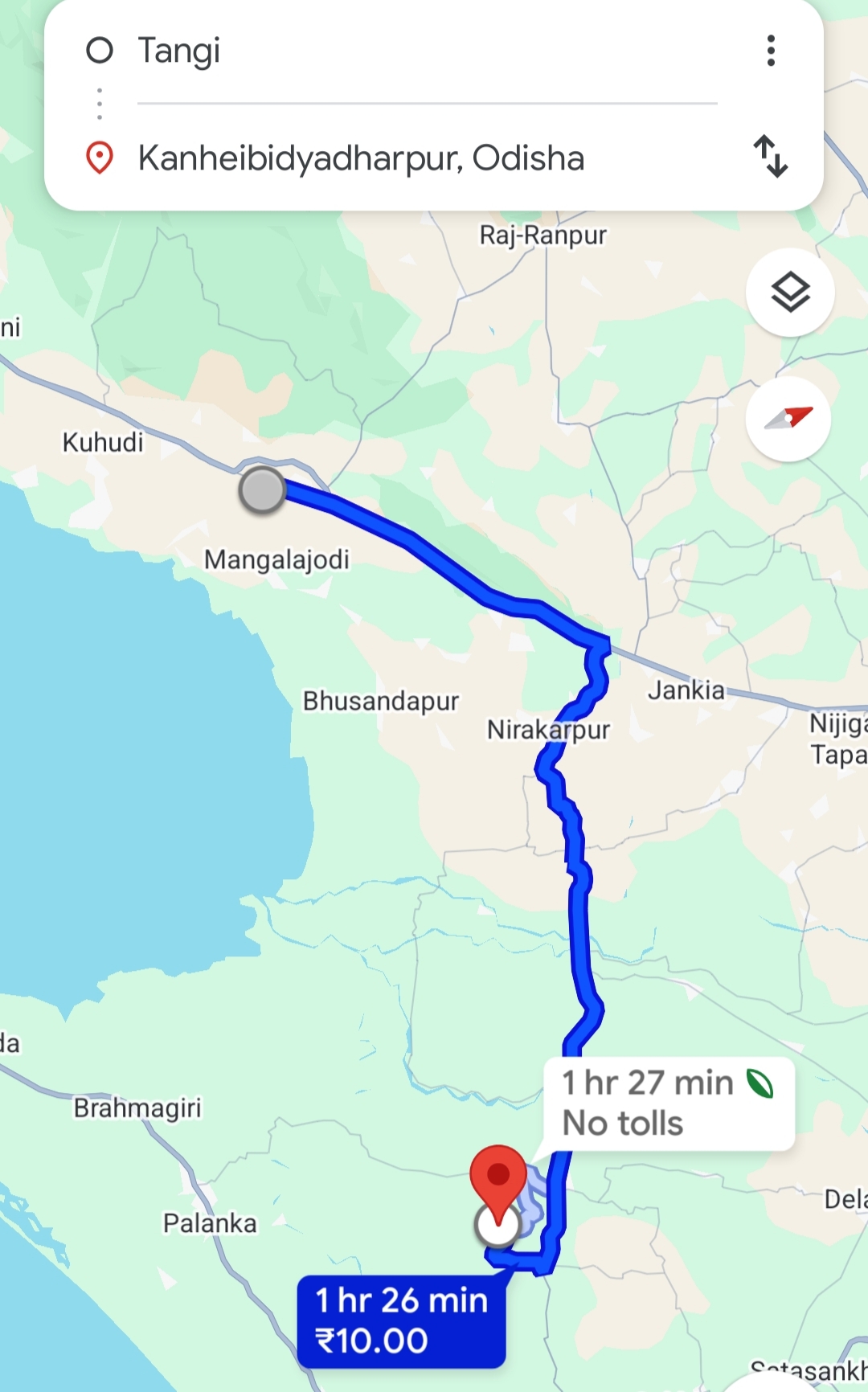
Task: Reset map orientation with the compass
Action: pos(788,419)
